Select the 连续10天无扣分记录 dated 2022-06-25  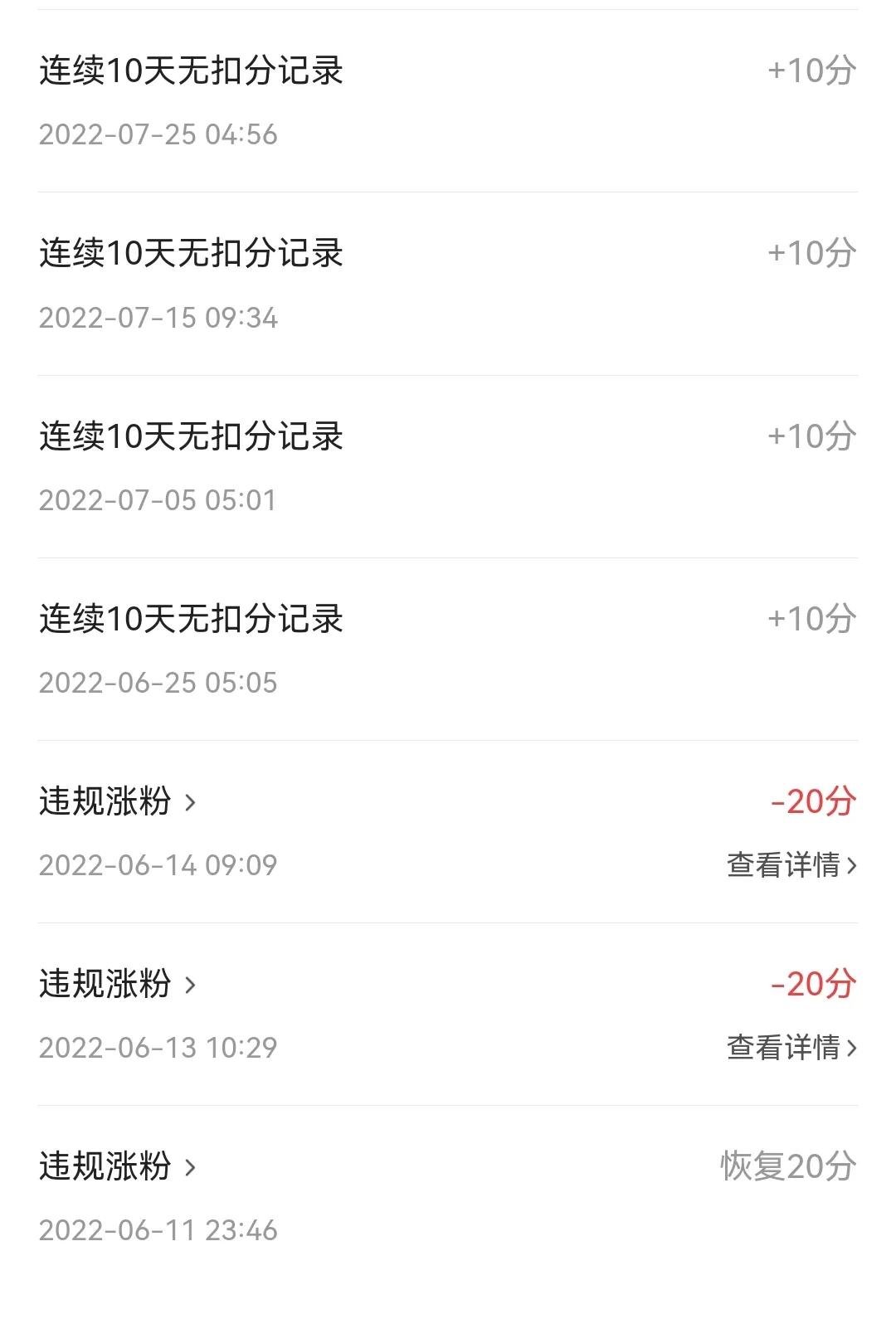point(192,618)
